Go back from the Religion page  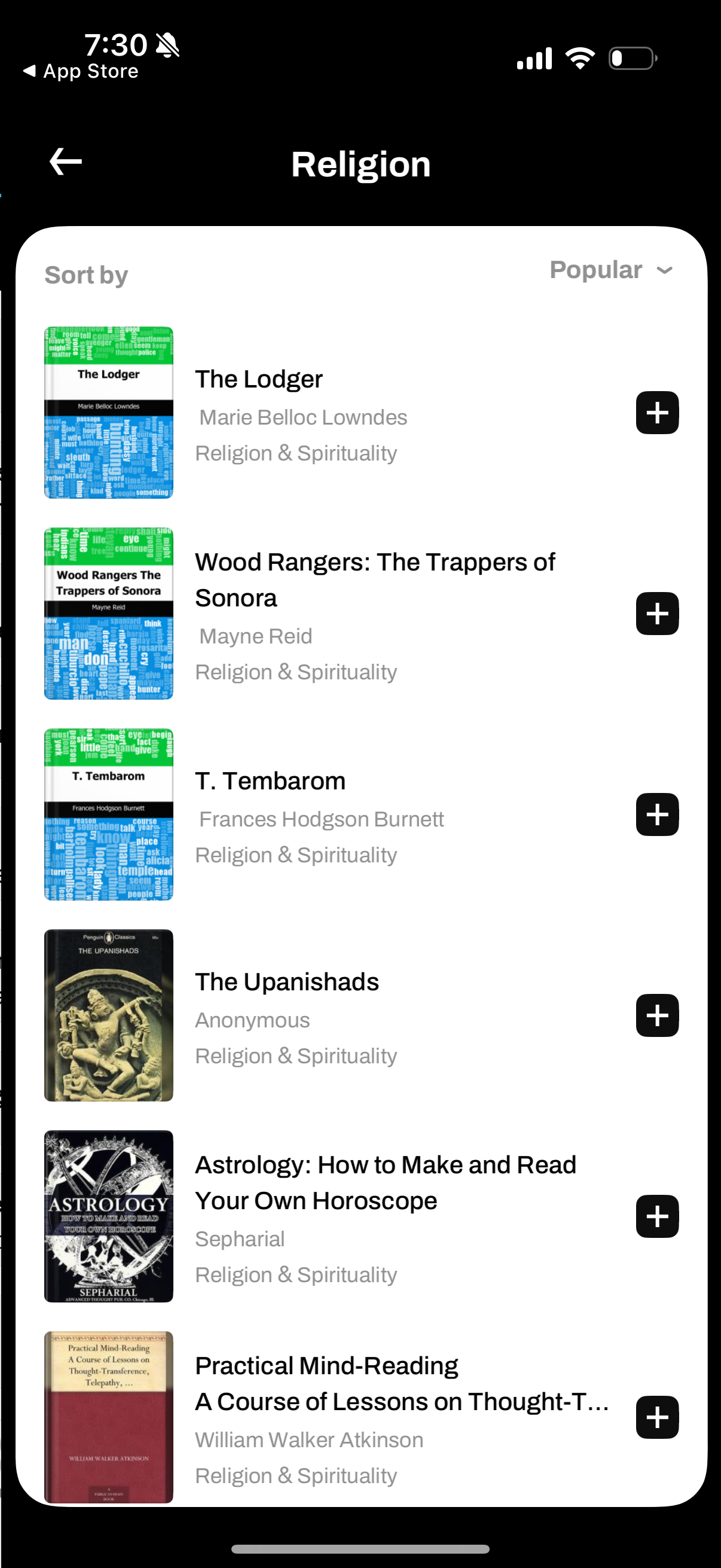point(66,162)
